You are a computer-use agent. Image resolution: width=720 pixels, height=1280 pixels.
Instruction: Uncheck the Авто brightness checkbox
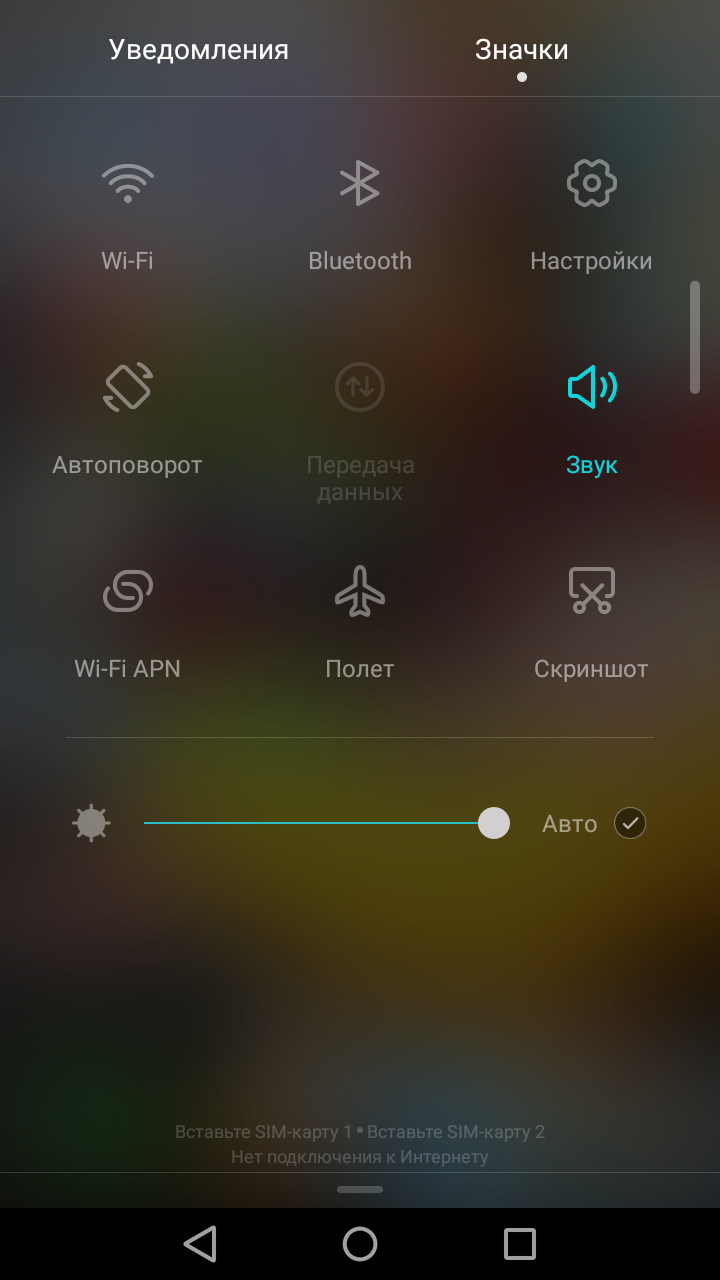pos(630,823)
